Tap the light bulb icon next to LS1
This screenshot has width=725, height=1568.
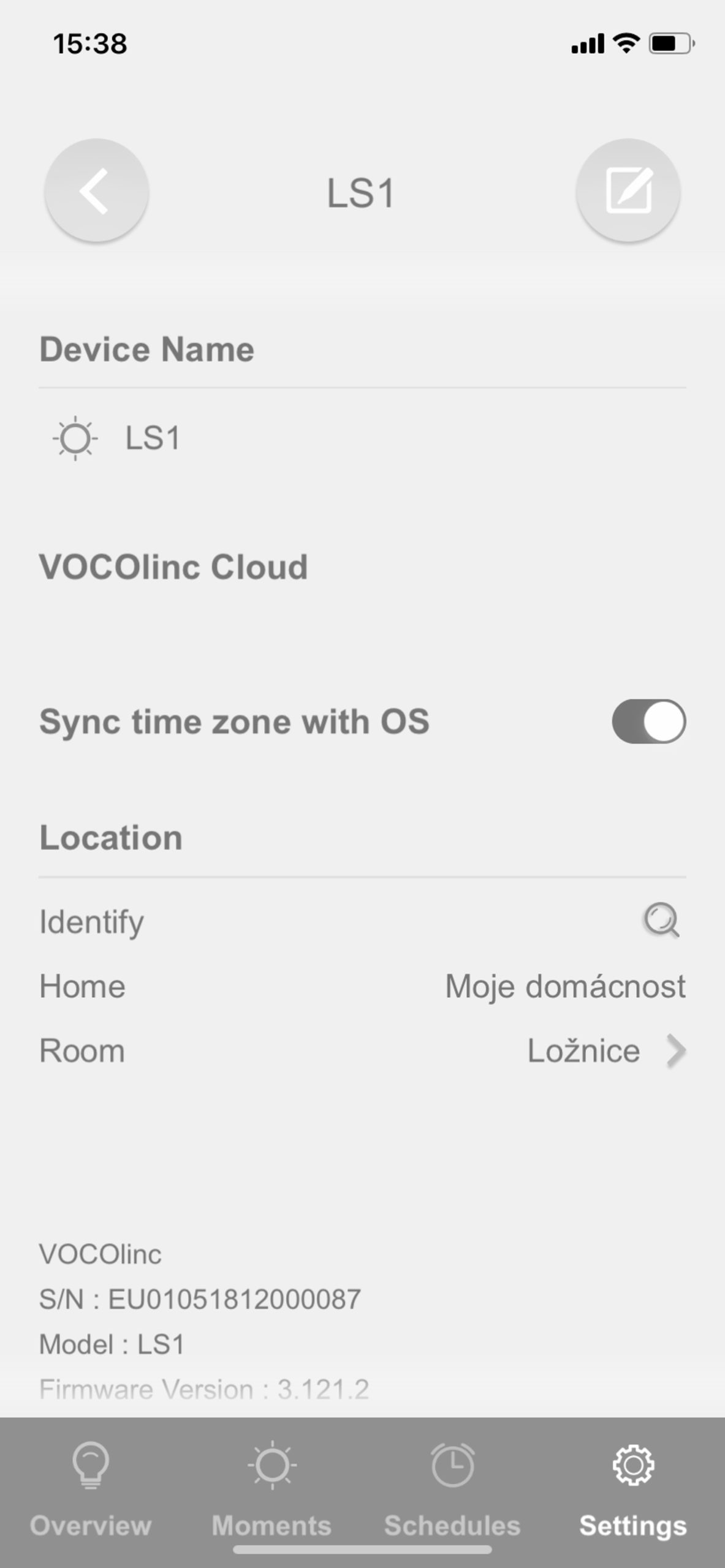[75, 439]
